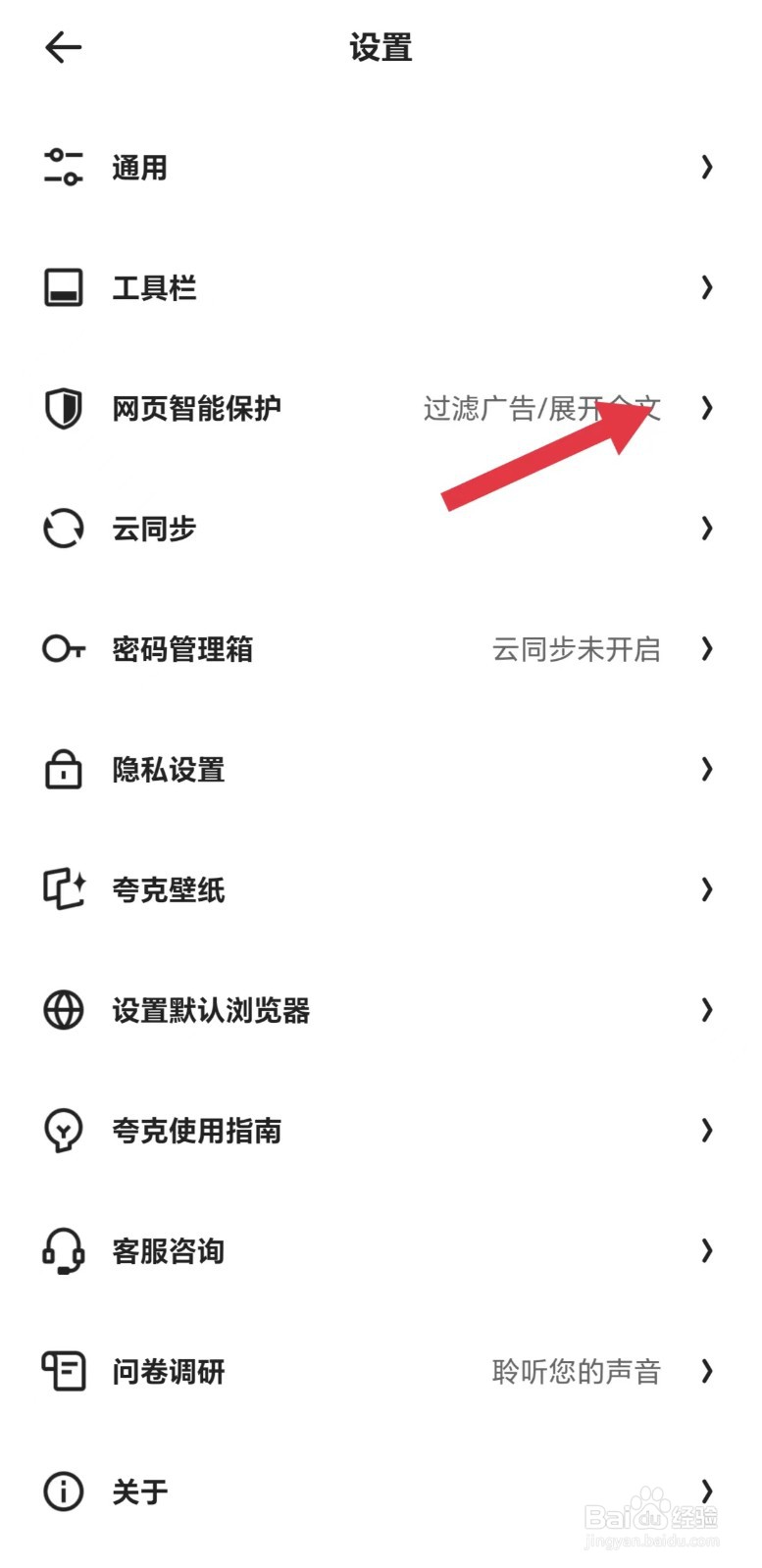The width and height of the screenshot is (762, 1568).
Task: Tap 聆听您的声音 survey link
Action: coord(576,1372)
